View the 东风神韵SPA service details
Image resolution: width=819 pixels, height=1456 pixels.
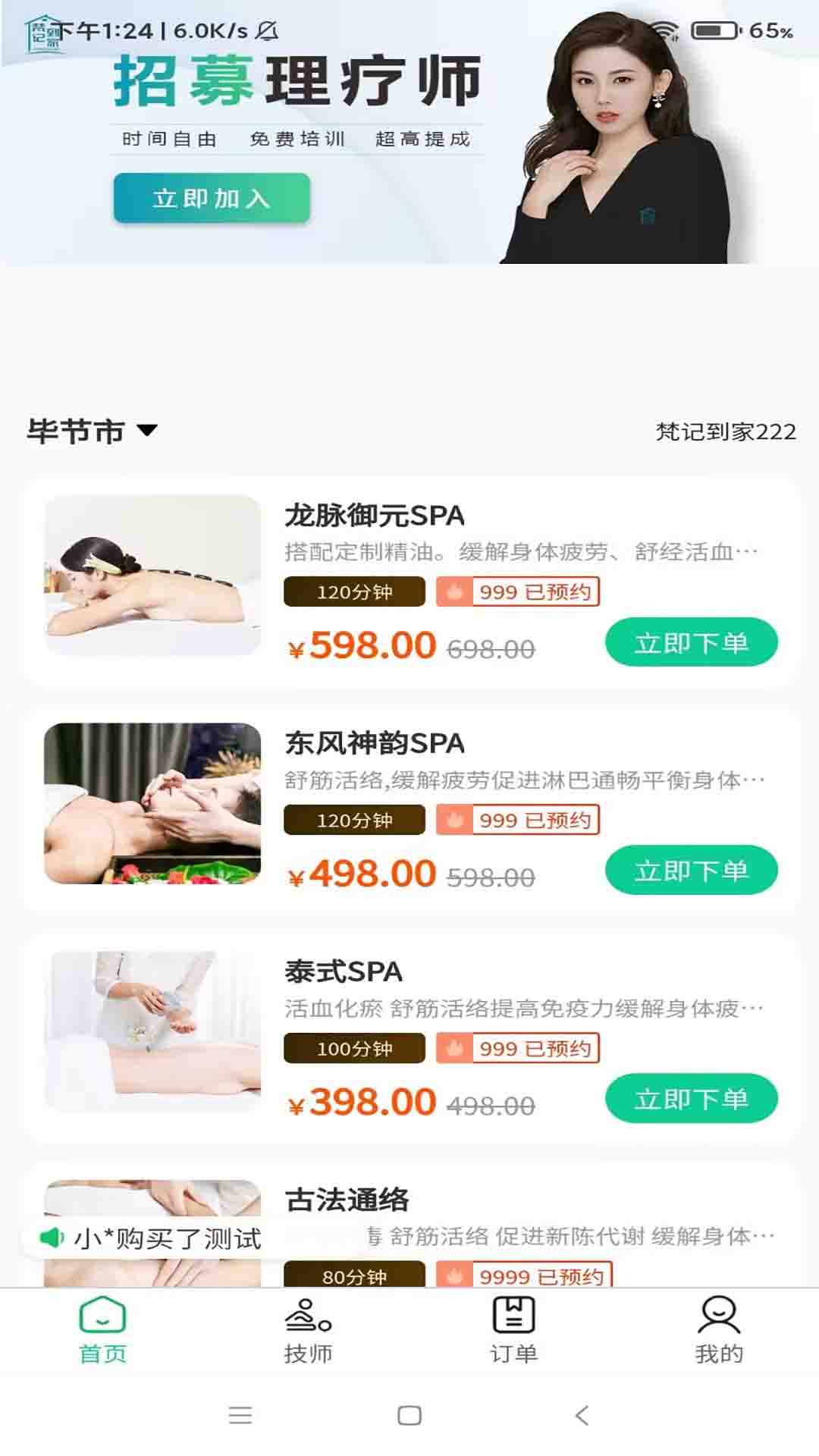[x=375, y=744]
